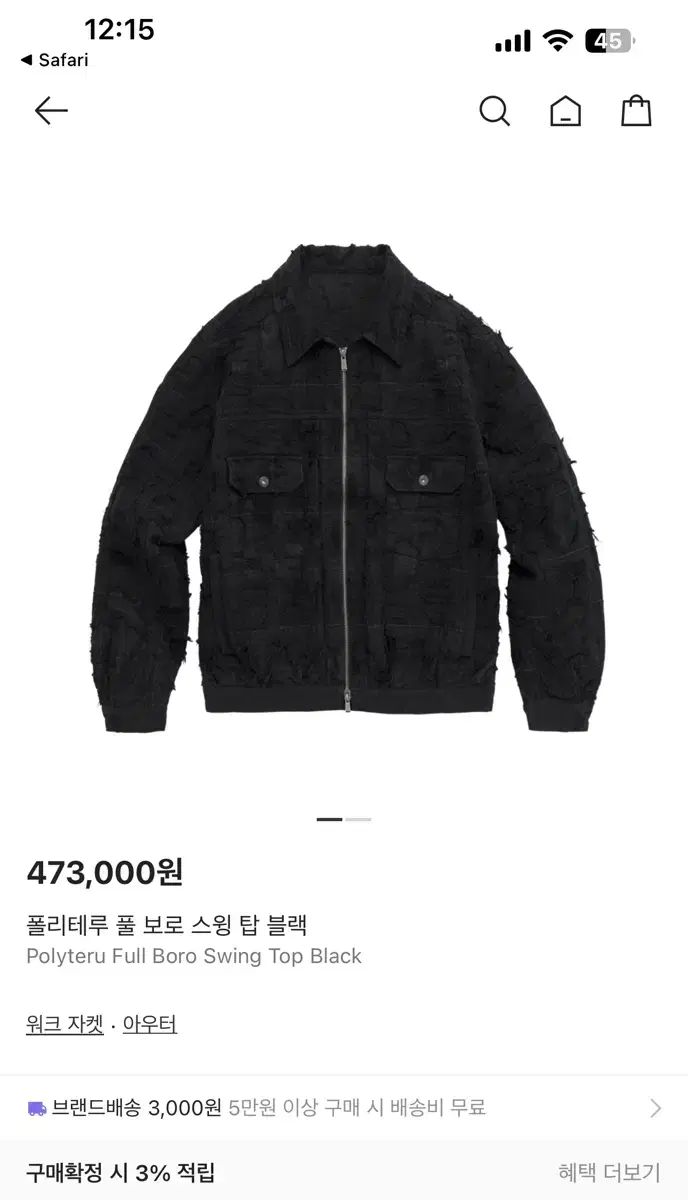Open the 아우터 category link
The width and height of the screenshot is (688, 1200).
(150, 1025)
